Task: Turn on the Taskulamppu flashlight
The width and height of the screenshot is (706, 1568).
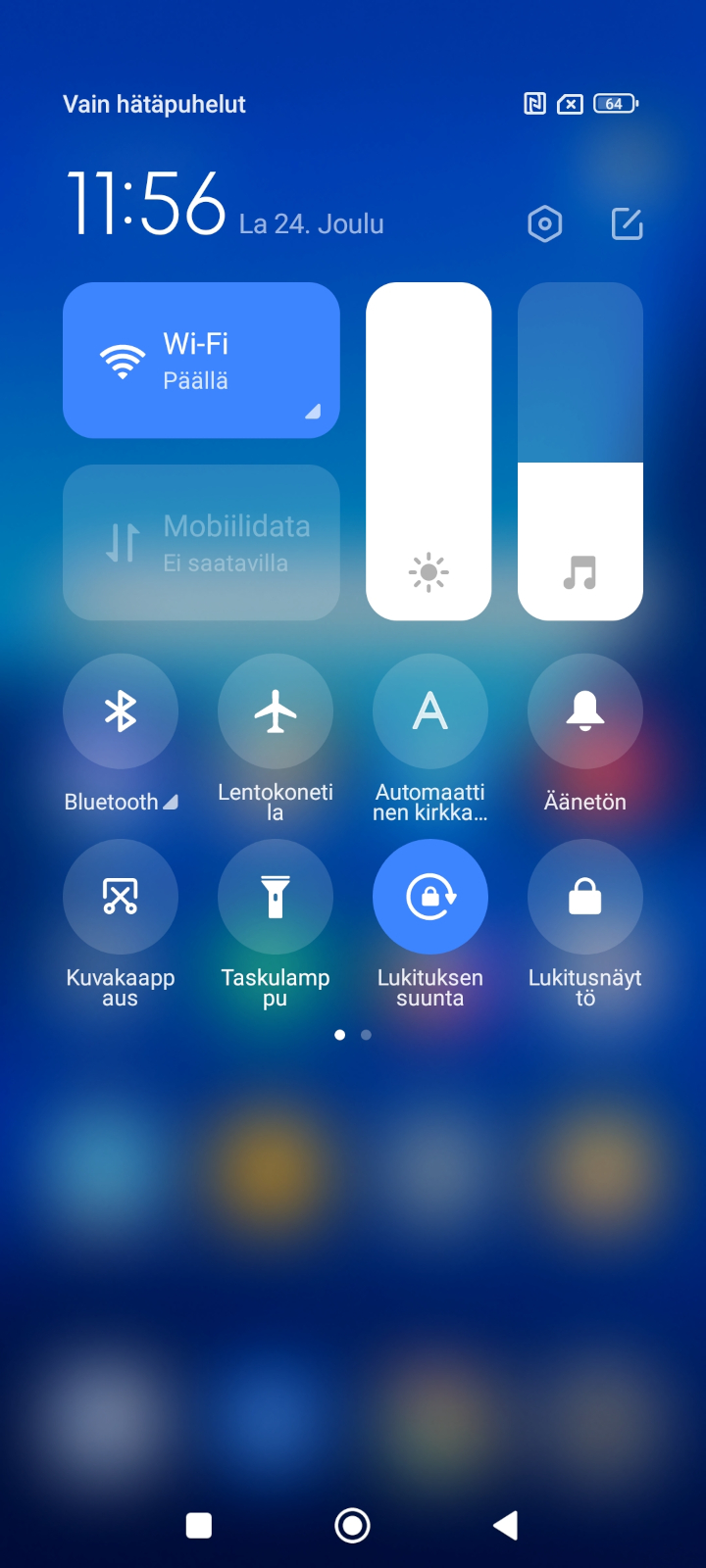Action: tap(276, 897)
